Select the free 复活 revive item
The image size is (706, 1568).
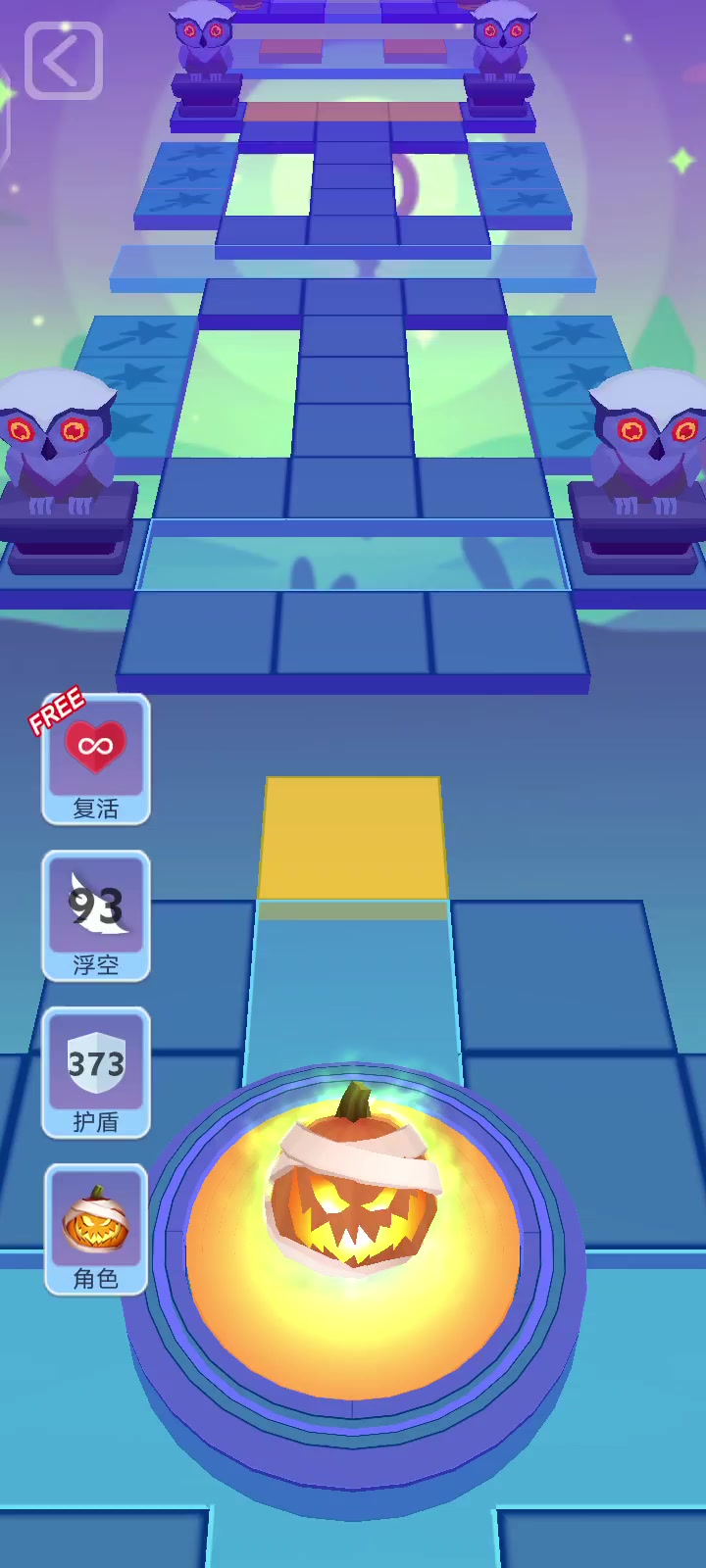pyautogui.click(x=95, y=759)
